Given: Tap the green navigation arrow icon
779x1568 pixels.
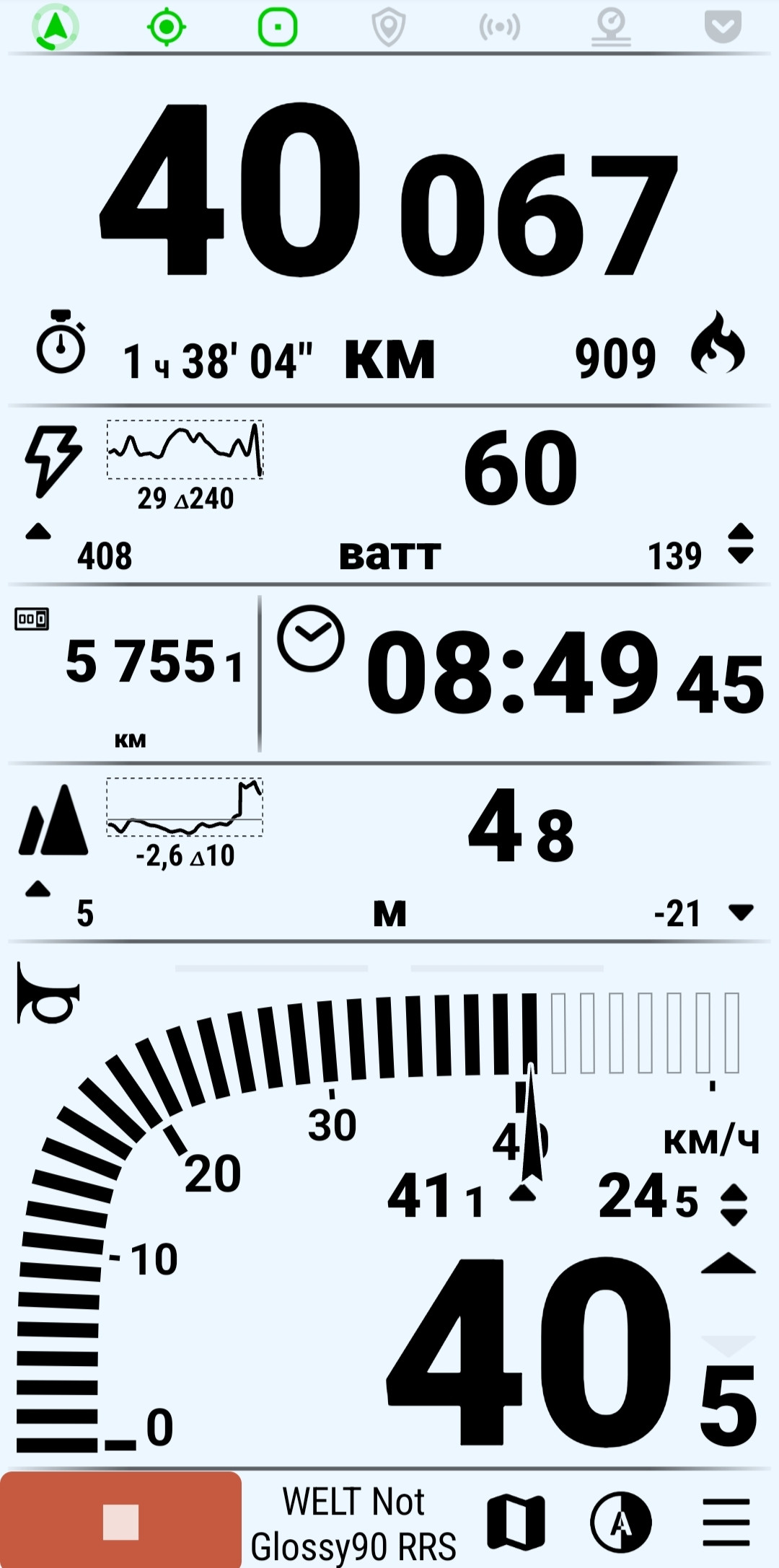Looking at the screenshot, I should (x=56, y=28).
